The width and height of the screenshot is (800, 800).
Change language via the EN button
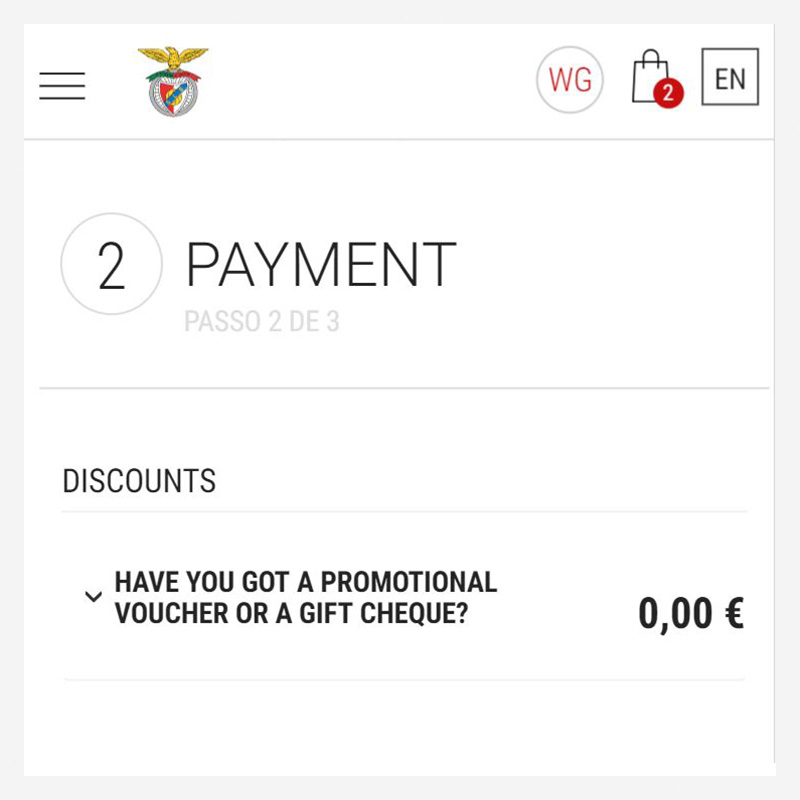pos(730,77)
